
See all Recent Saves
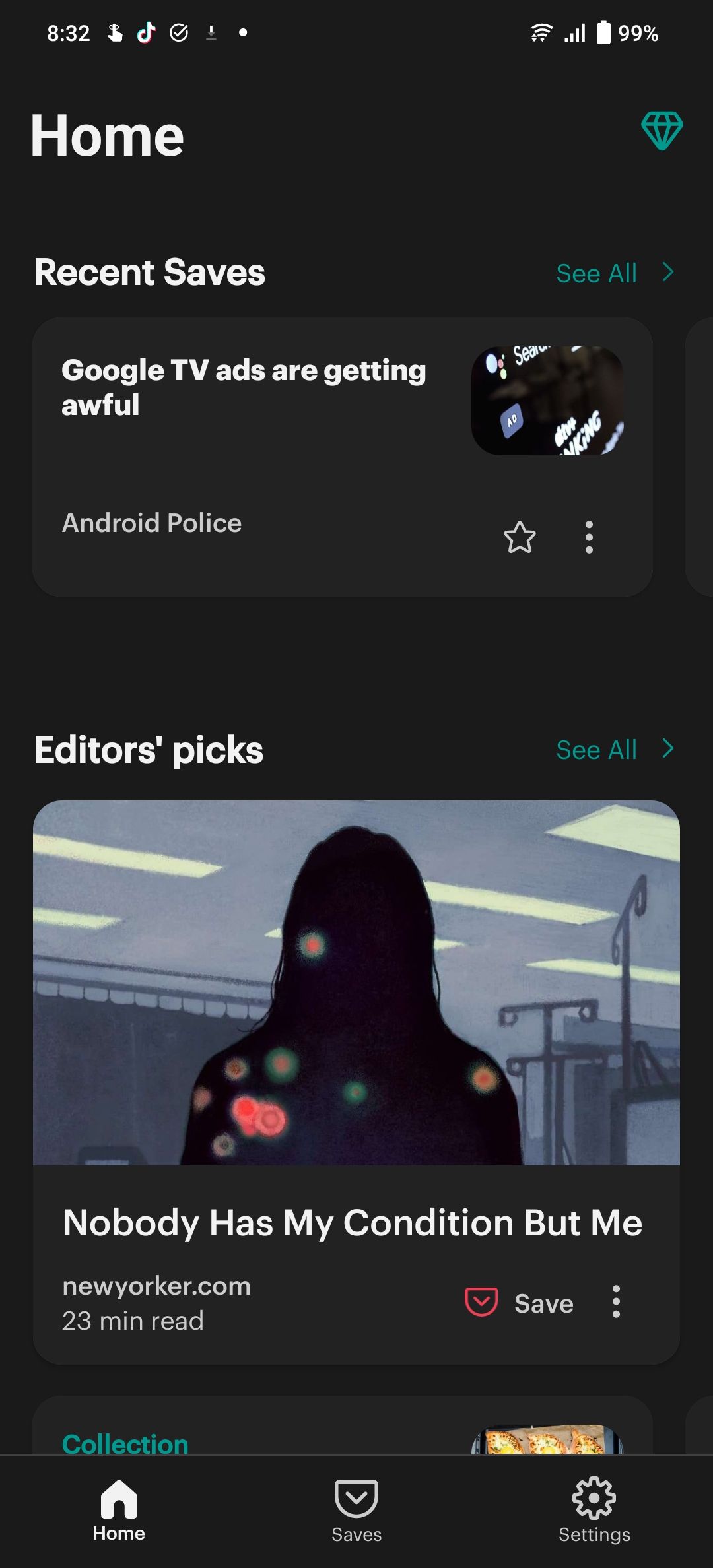615,273
